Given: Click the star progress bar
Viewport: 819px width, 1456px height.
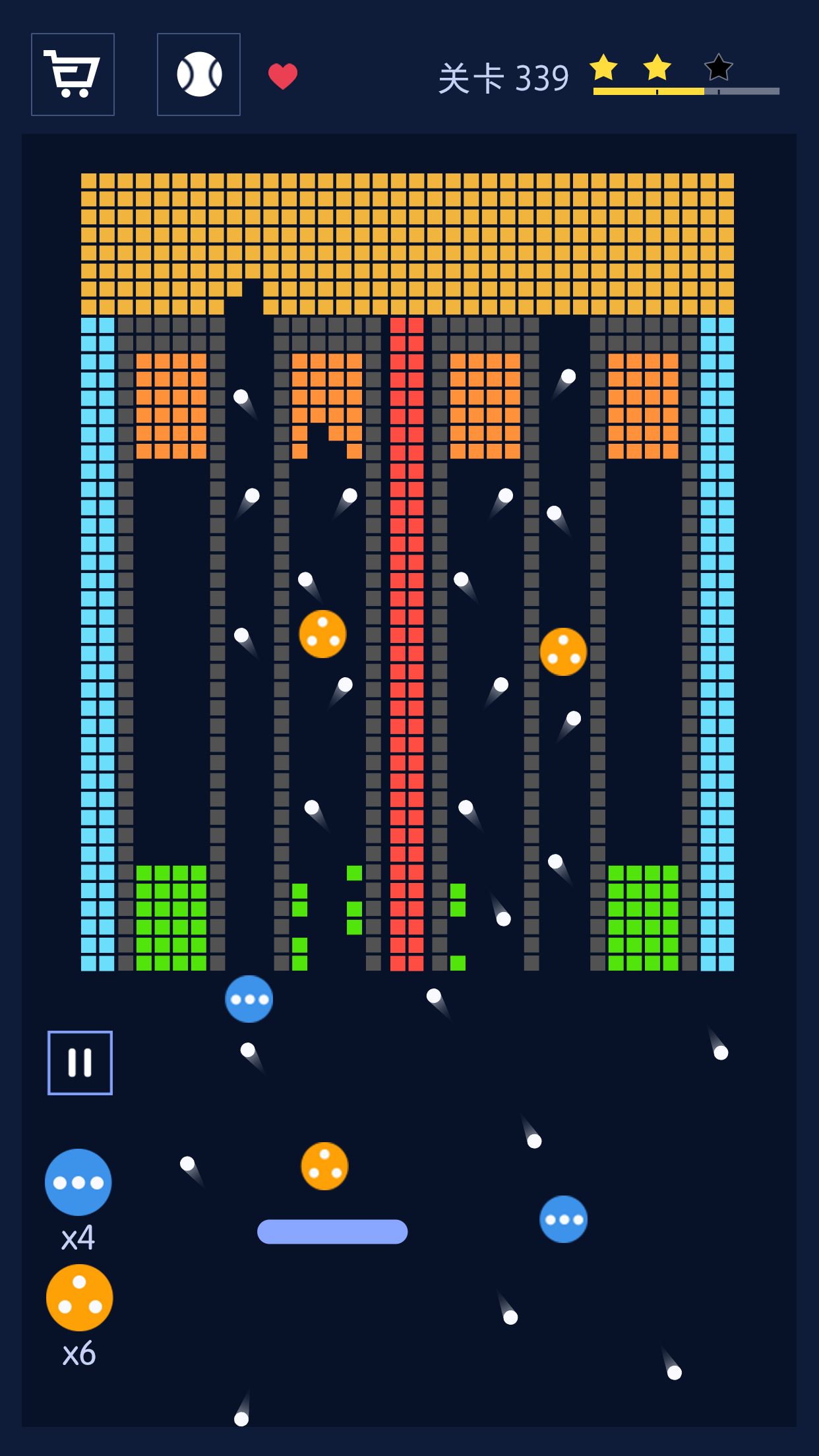Looking at the screenshot, I should click(686, 92).
